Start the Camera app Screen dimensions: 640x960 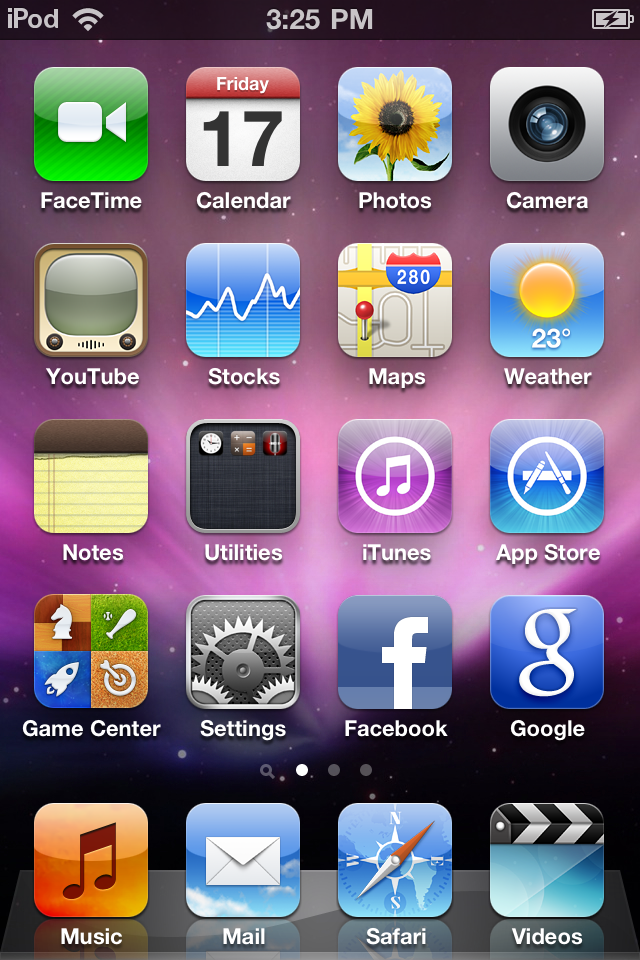(x=547, y=124)
